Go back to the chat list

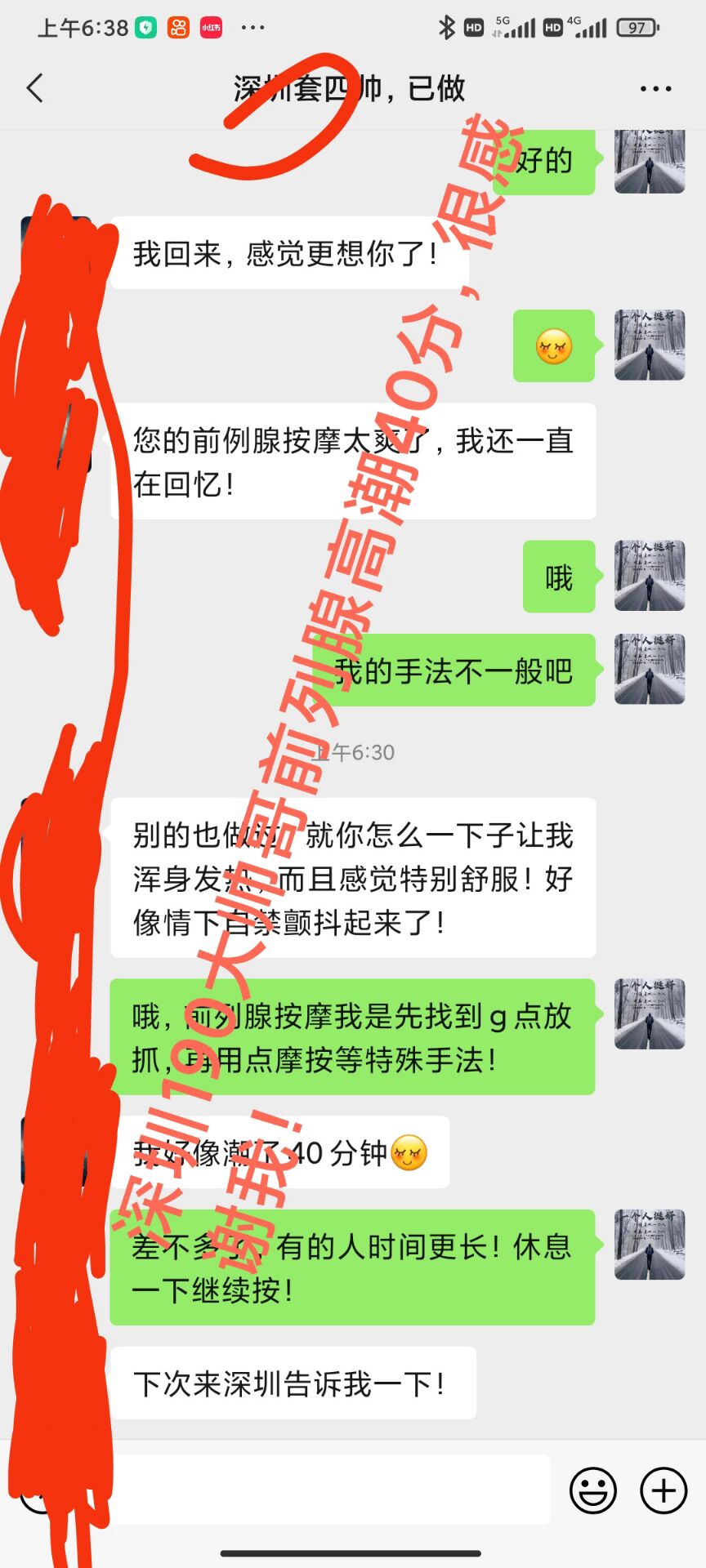coord(34,88)
